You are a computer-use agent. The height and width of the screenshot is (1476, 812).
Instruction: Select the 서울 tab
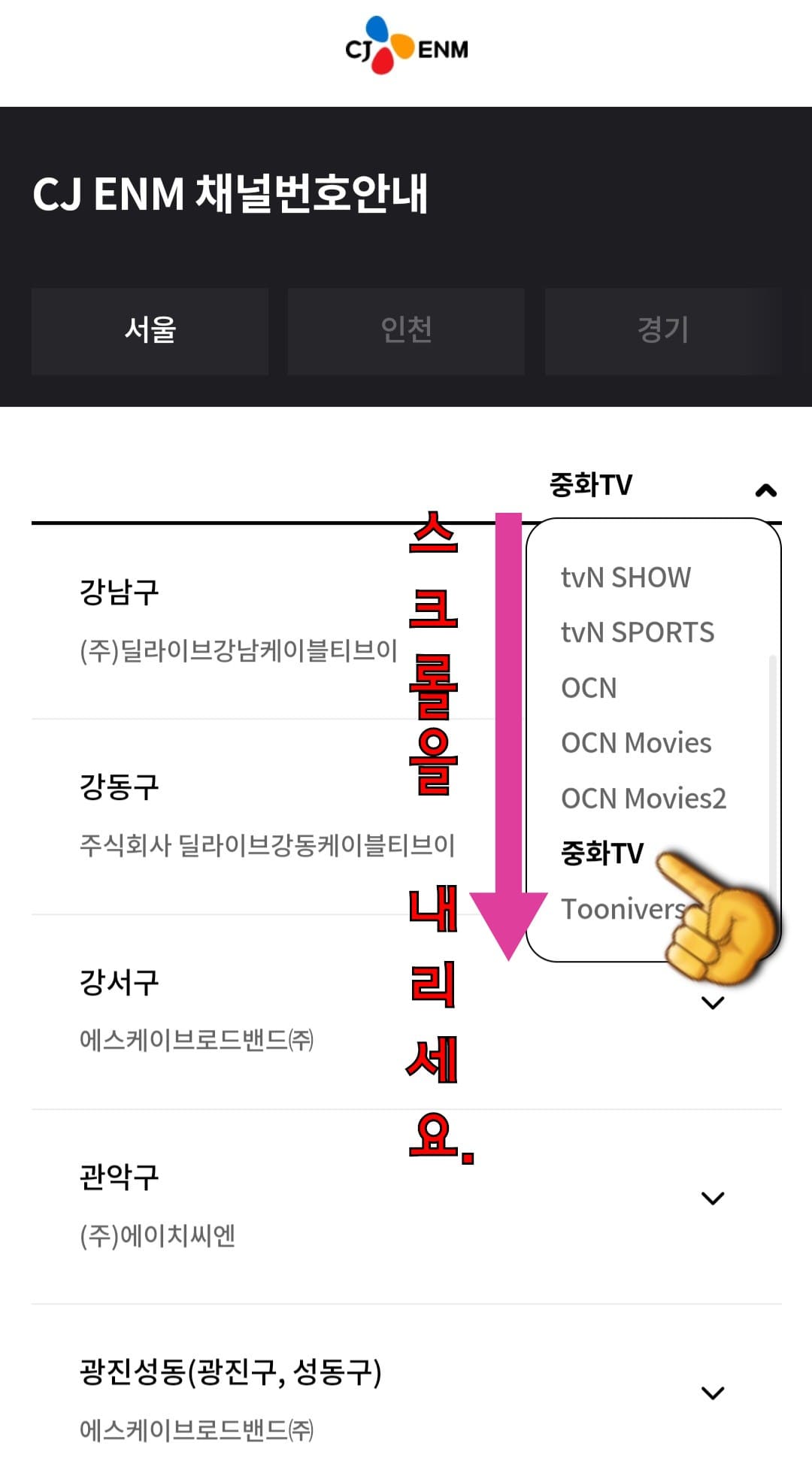(x=149, y=332)
